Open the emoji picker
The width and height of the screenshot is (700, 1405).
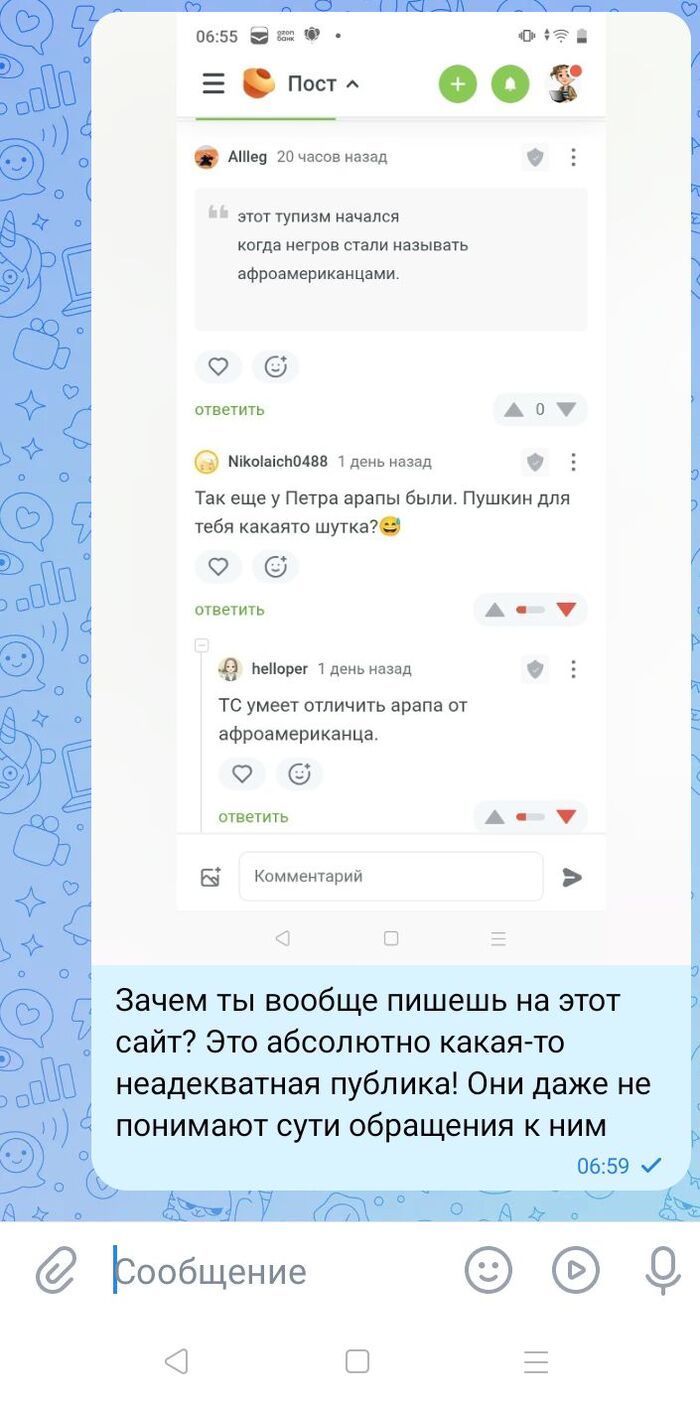pos(488,1270)
